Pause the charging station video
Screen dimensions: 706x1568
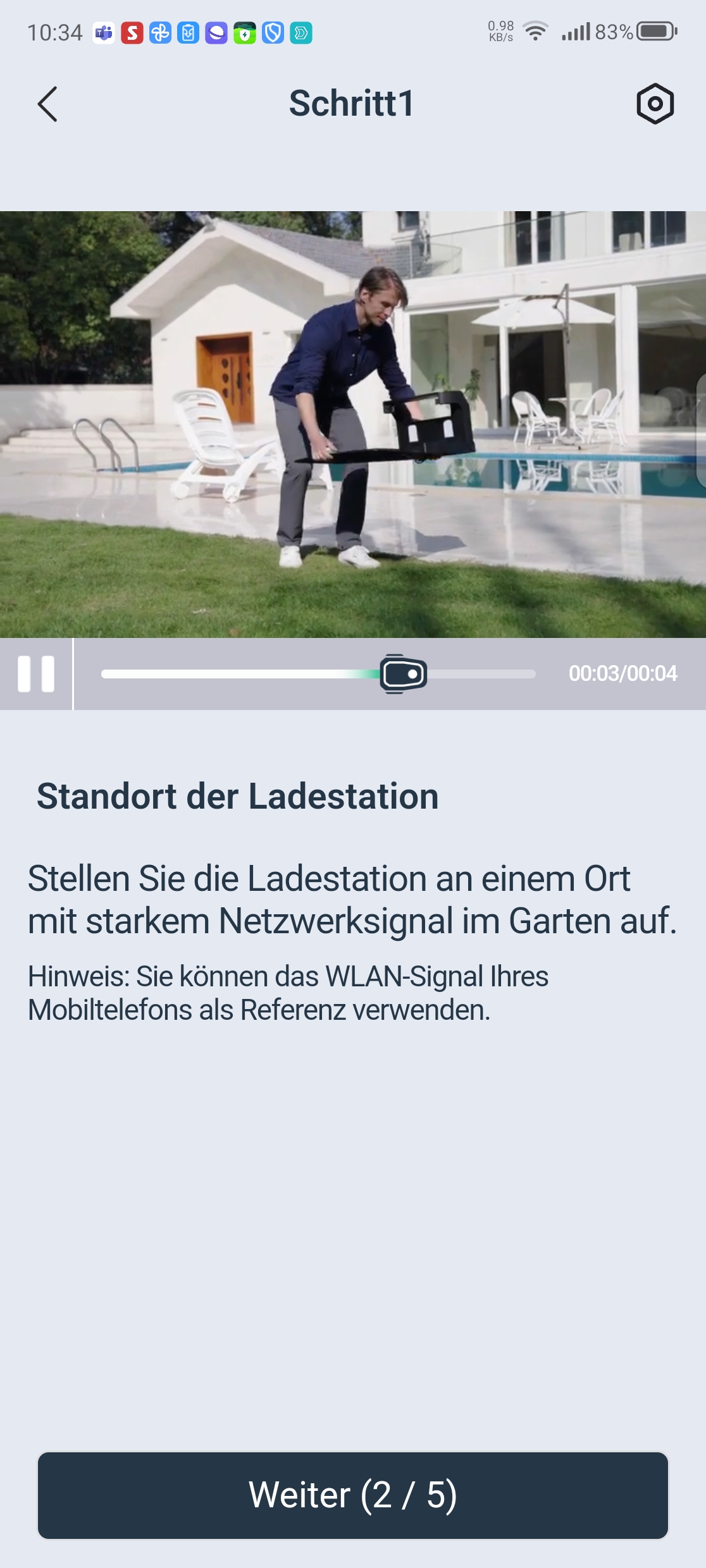click(36, 674)
